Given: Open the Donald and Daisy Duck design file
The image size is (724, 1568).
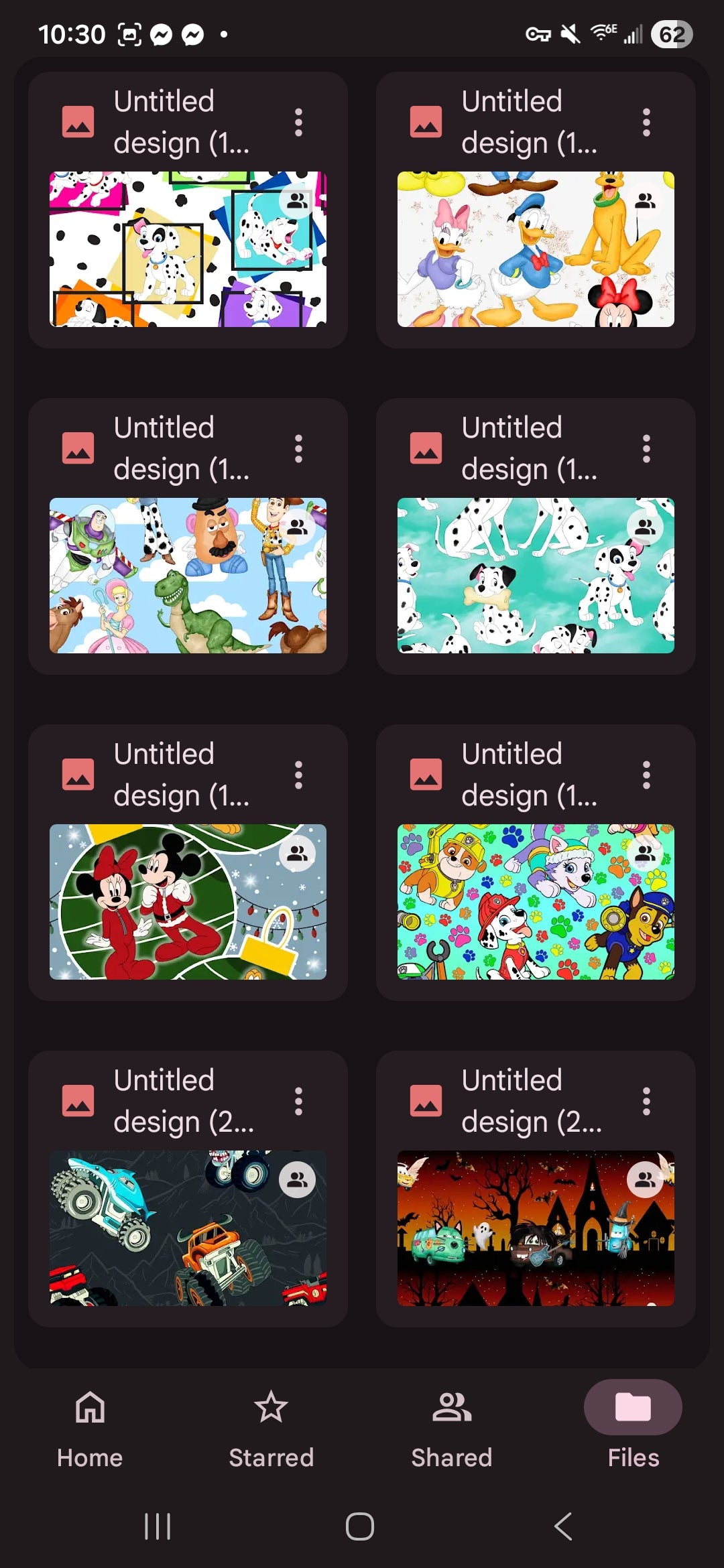Looking at the screenshot, I should pos(536,249).
